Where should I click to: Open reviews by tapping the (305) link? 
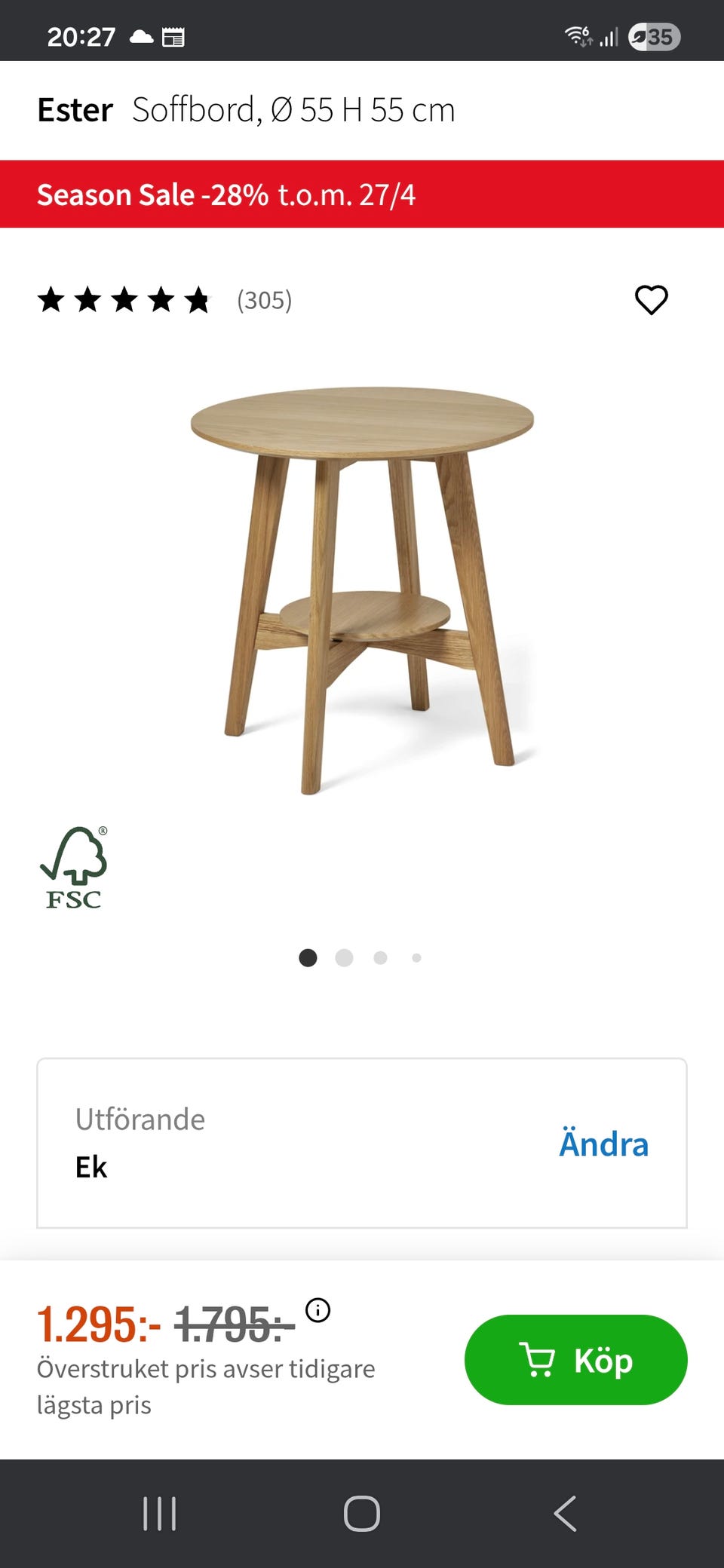tap(264, 299)
